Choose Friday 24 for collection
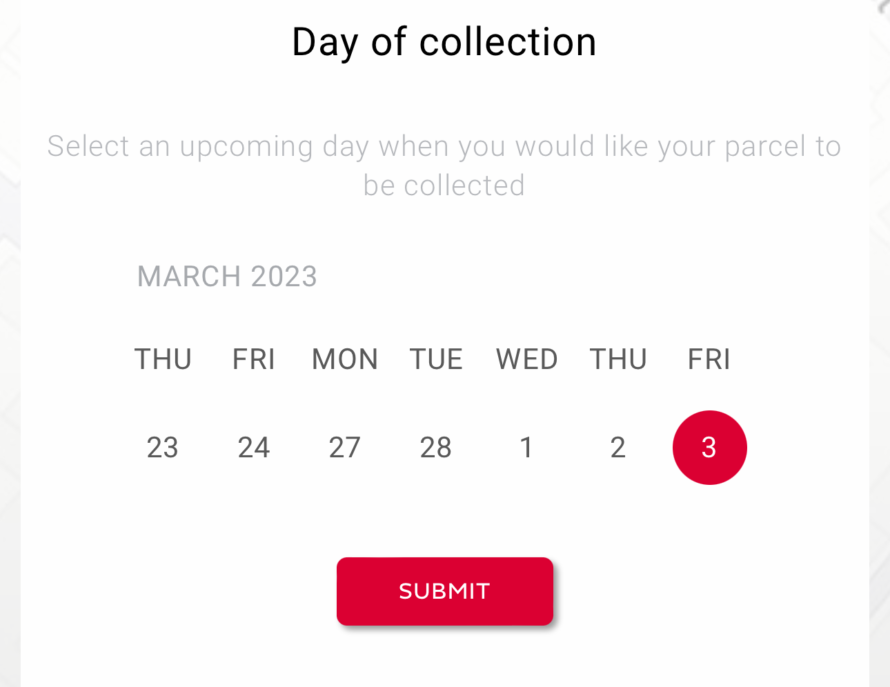The image size is (890, 687). click(x=254, y=447)
